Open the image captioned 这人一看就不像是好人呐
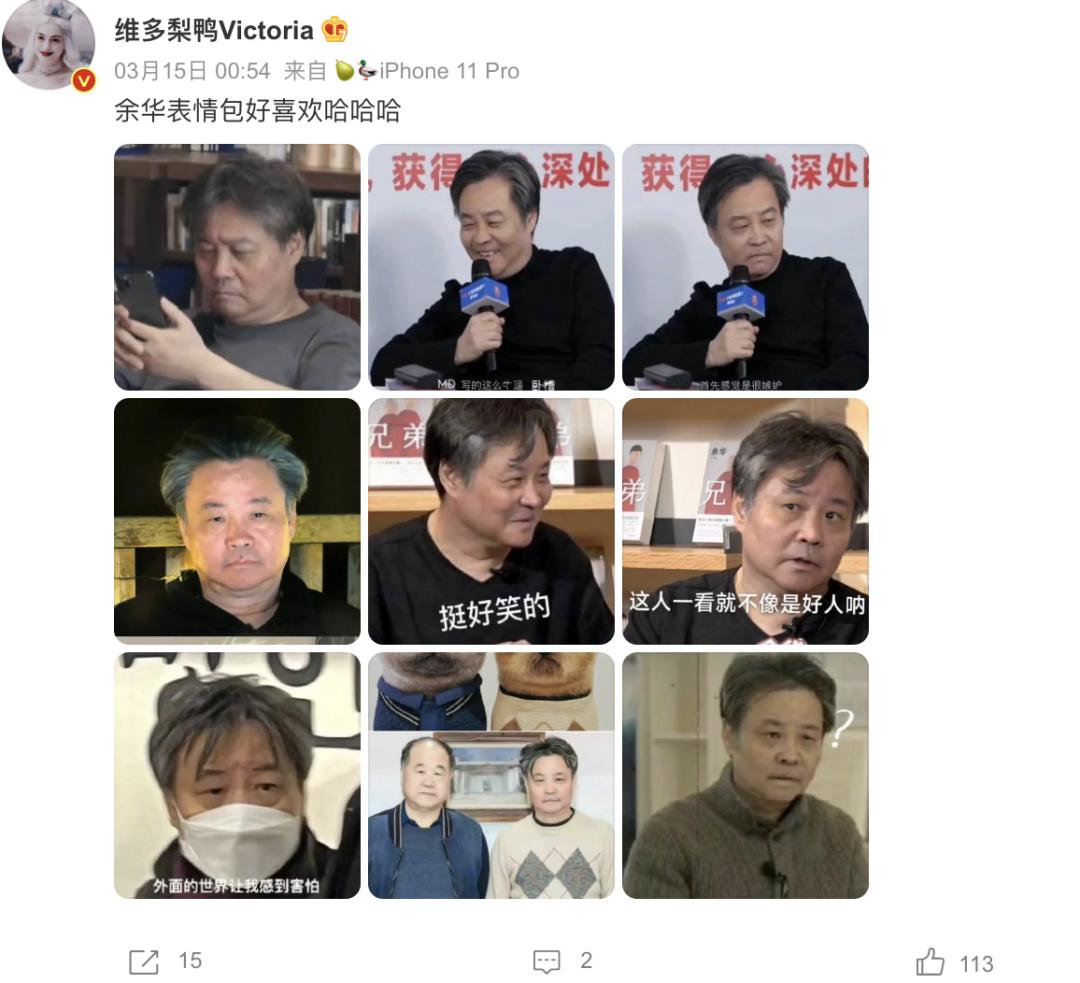1080x983 pixels. pyautogui.click(x=745, y=521)
